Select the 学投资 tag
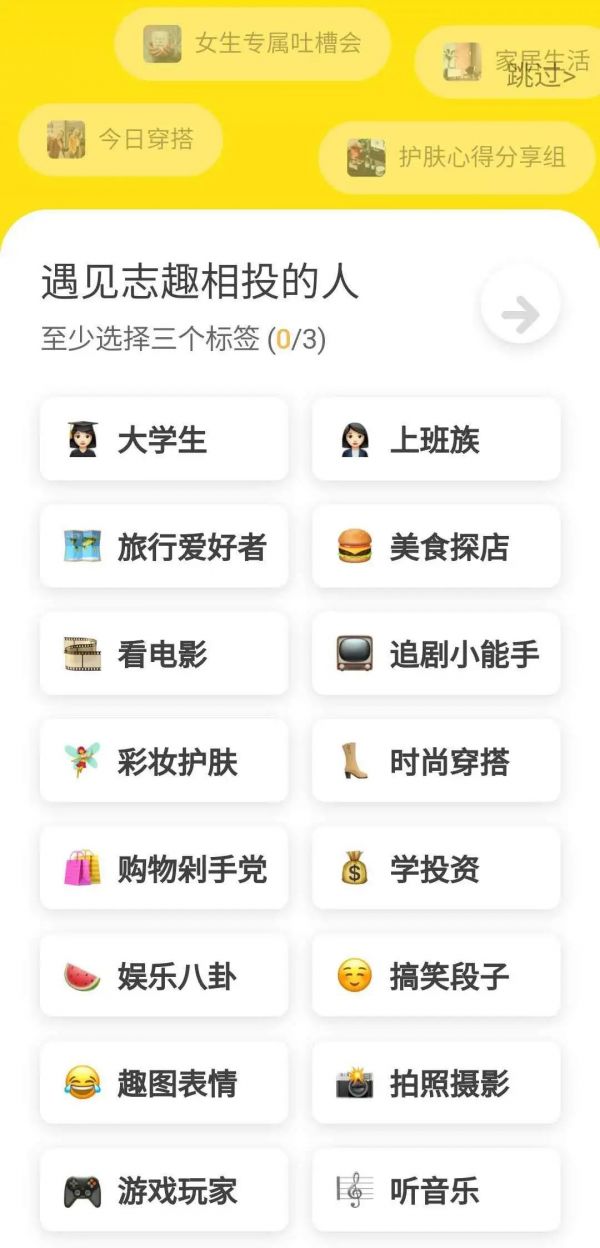The image size is (600, 1248). [x=436, y=868]
